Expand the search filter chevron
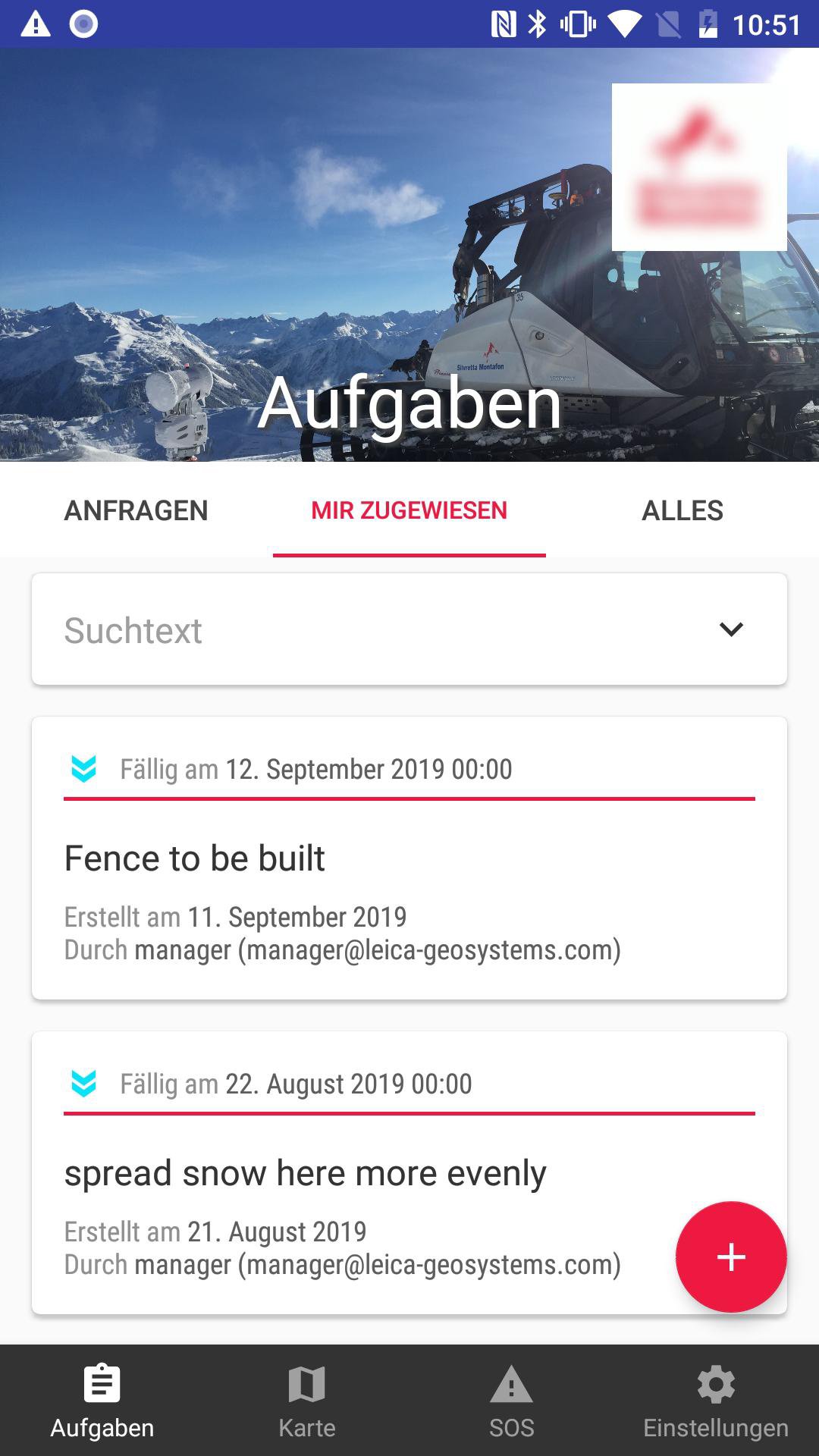This screenshot has height=1456, width=819. (x=731, y=629)
